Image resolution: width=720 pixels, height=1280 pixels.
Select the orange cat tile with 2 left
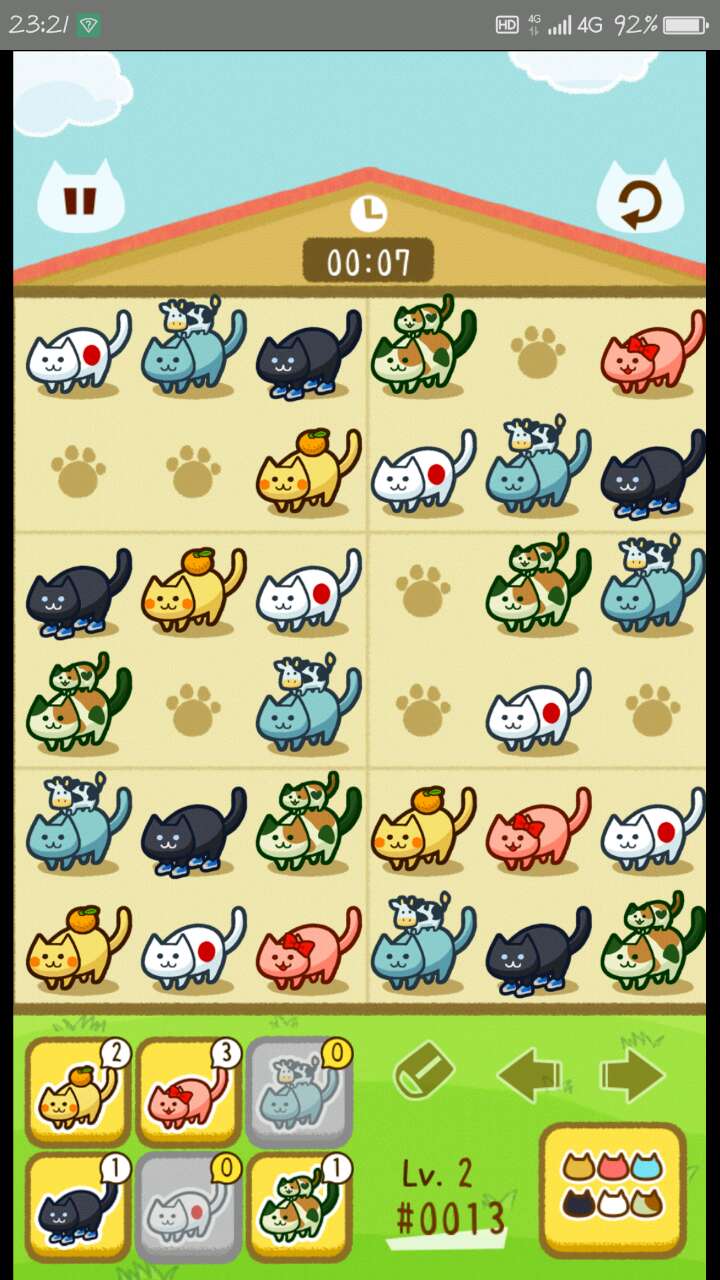(x=78, y=1091)
